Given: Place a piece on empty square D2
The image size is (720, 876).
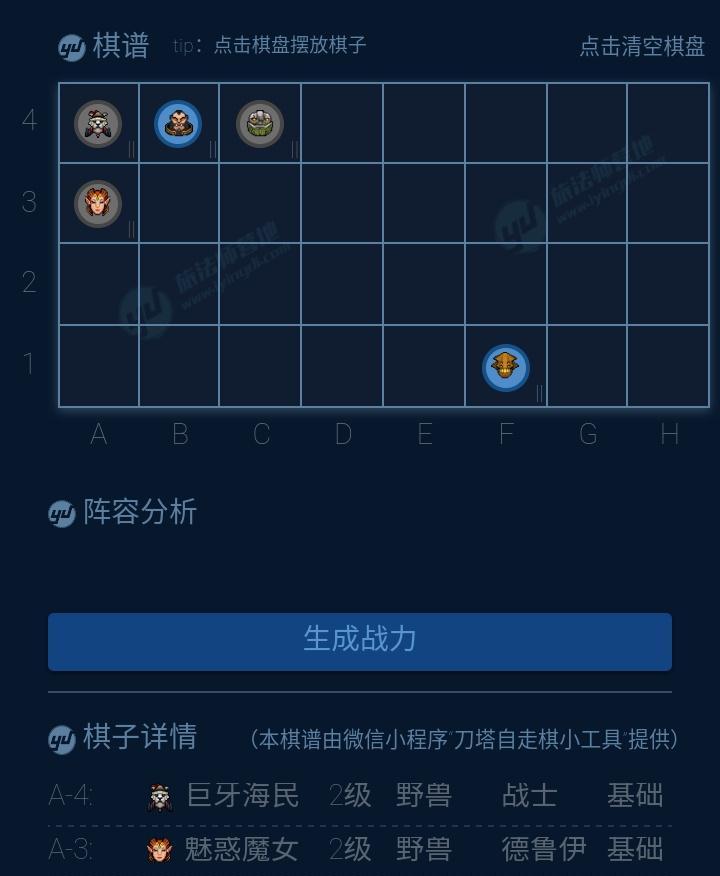Looking at the screenshot, I should pyautogui.click(x=342, y=284).
